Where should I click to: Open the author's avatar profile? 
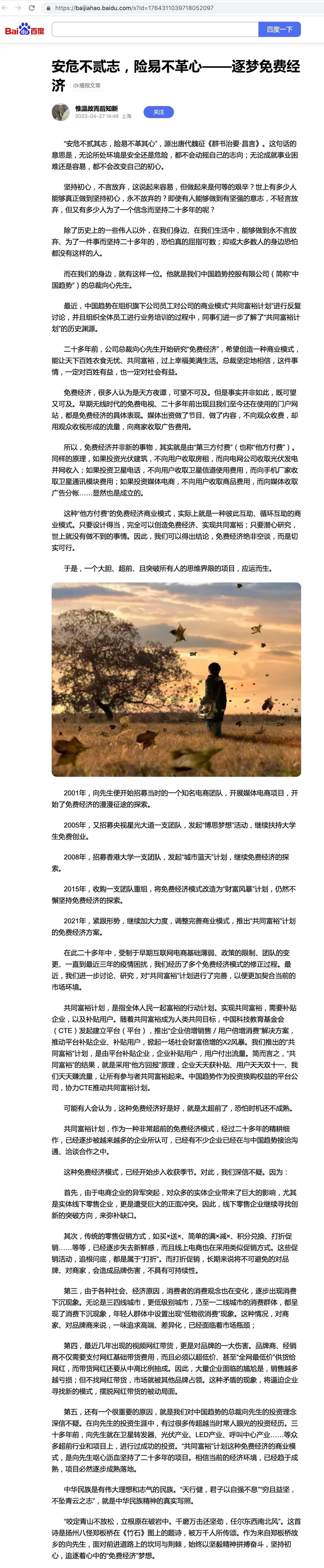[60, 112]
